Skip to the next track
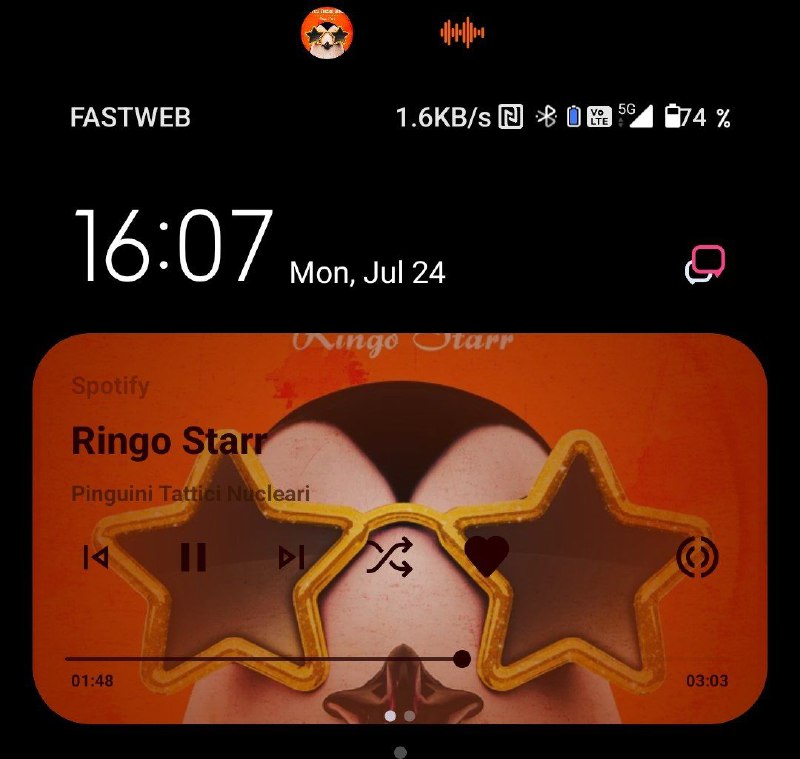 [291, 557]
